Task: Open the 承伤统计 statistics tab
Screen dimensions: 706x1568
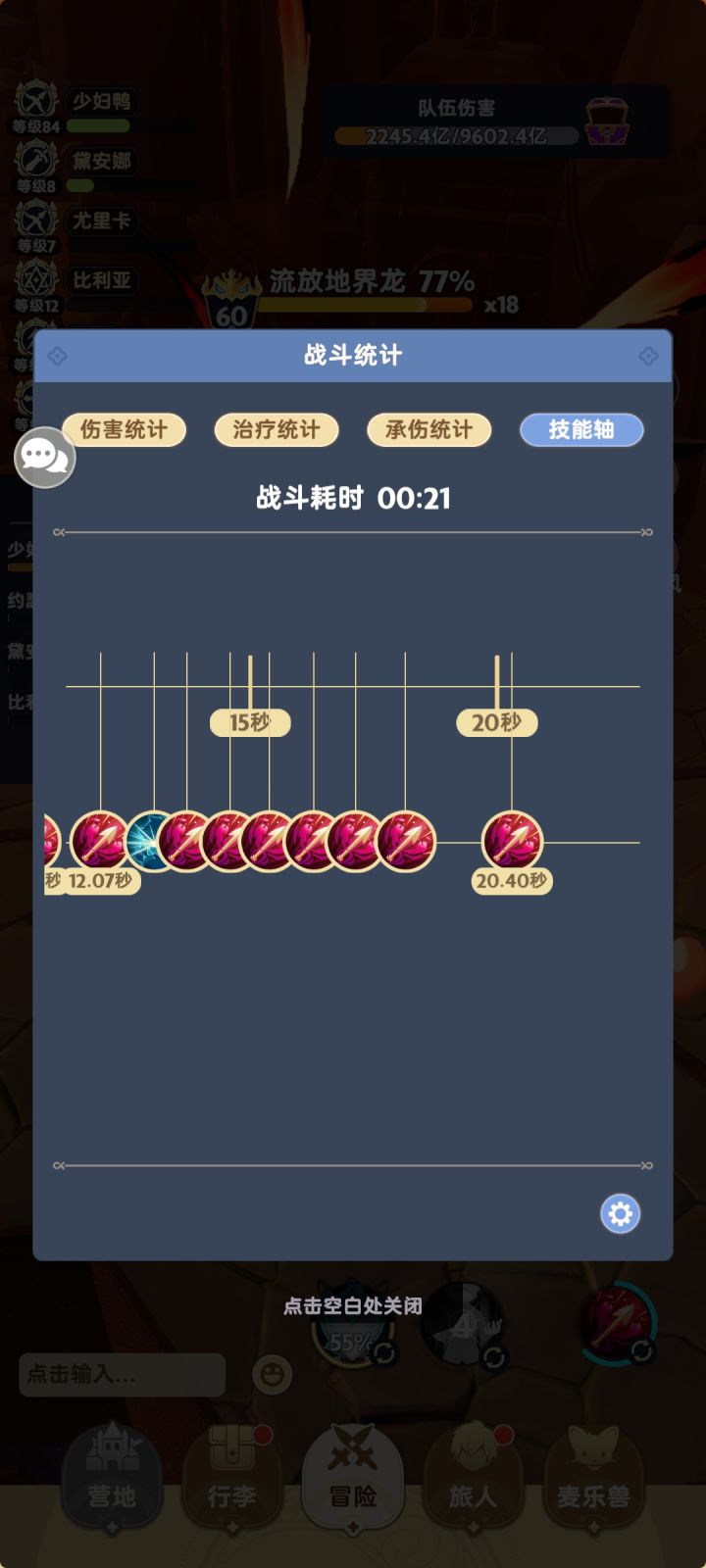Action: click(429, 430)
